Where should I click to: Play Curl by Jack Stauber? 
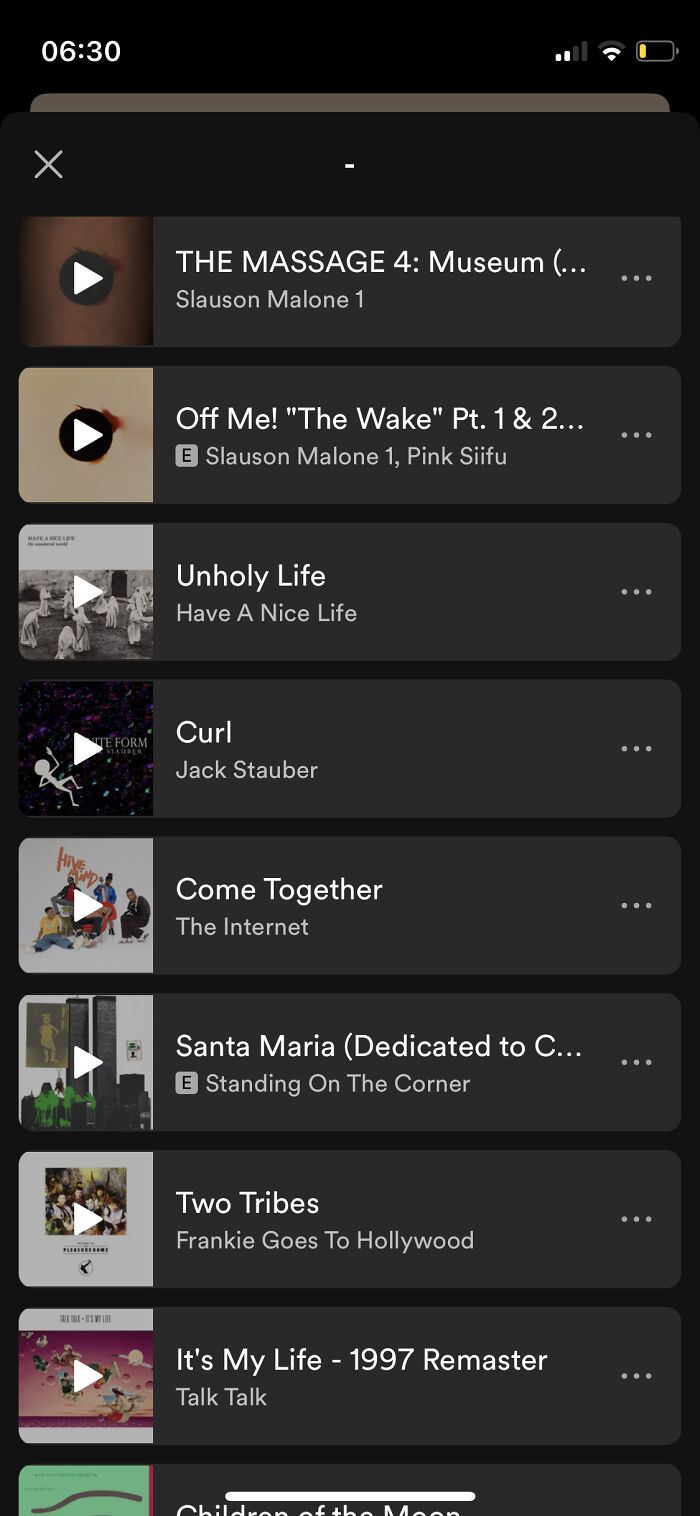(x=87, y=749)
